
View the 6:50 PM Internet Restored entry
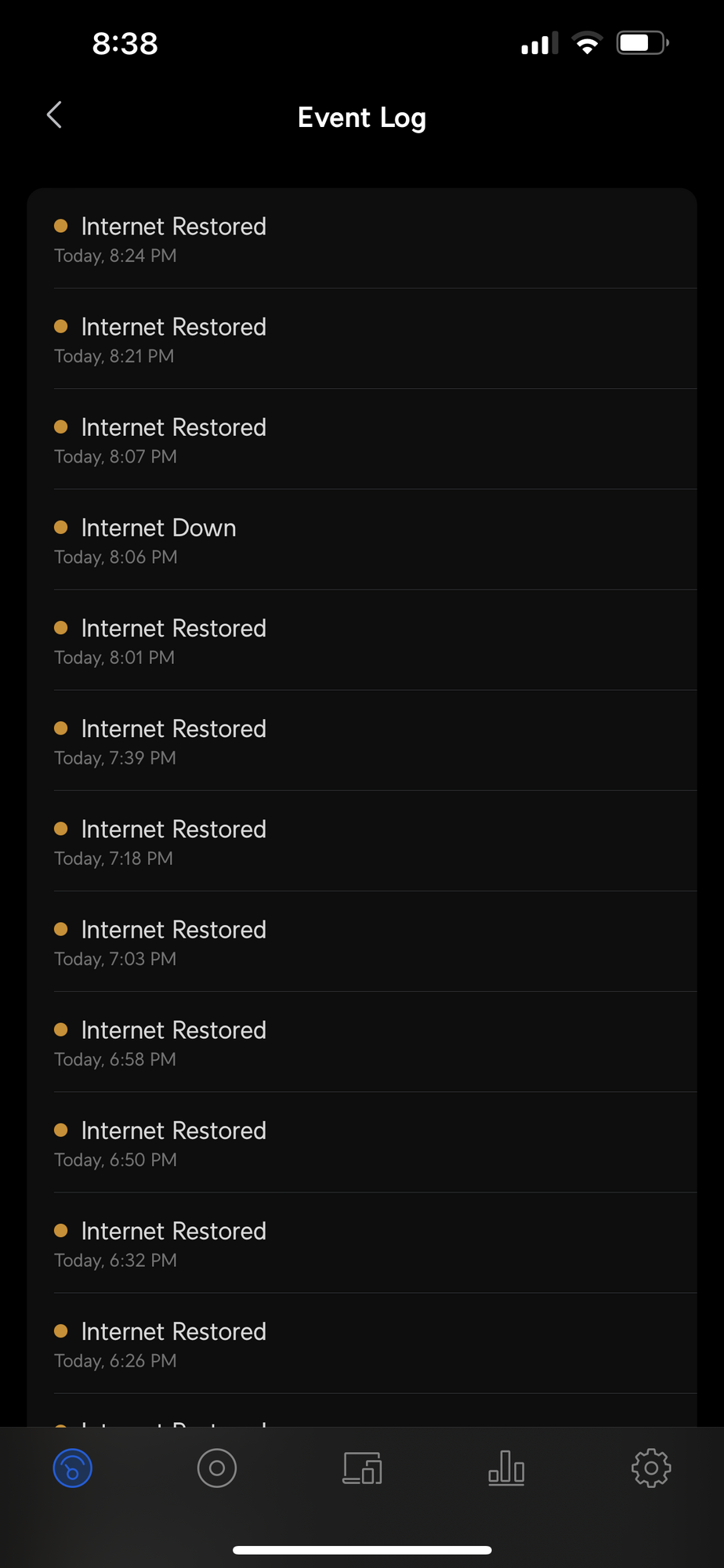click(360, 1142)
